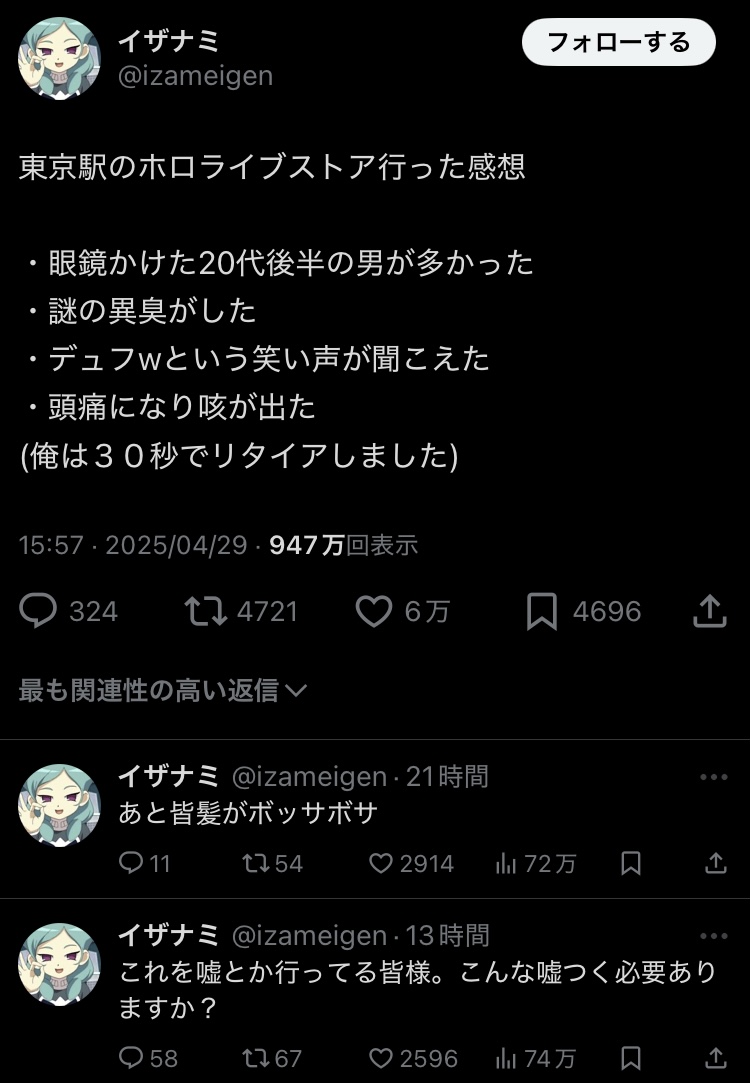Bookmark the これを嘘とか行ってる皆様 reply
This screenshot has height=1083, width=750.
(x=630, y=1057)
